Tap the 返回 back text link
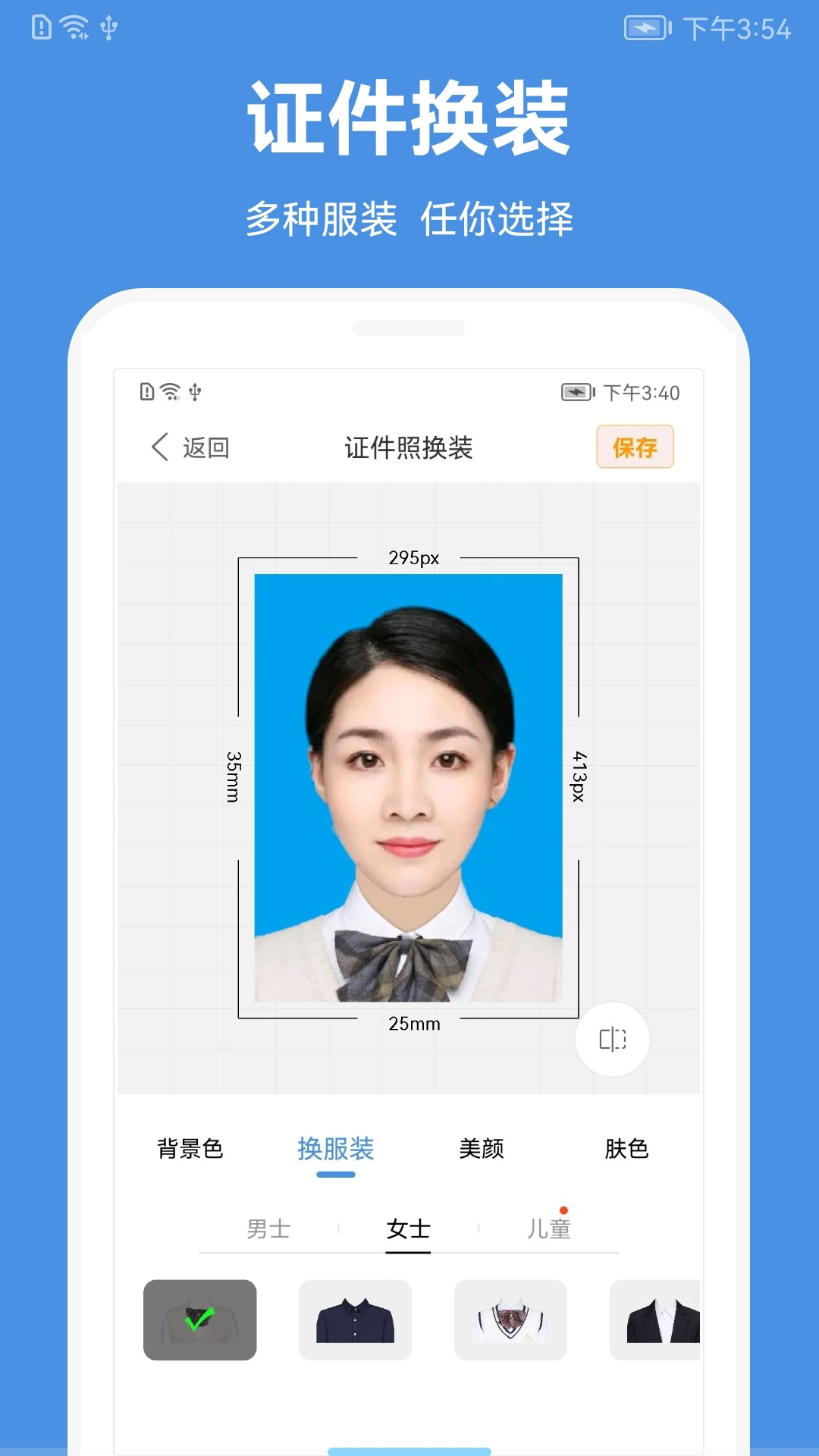Screen dimensions: 819x1456 tap(206, 448)
